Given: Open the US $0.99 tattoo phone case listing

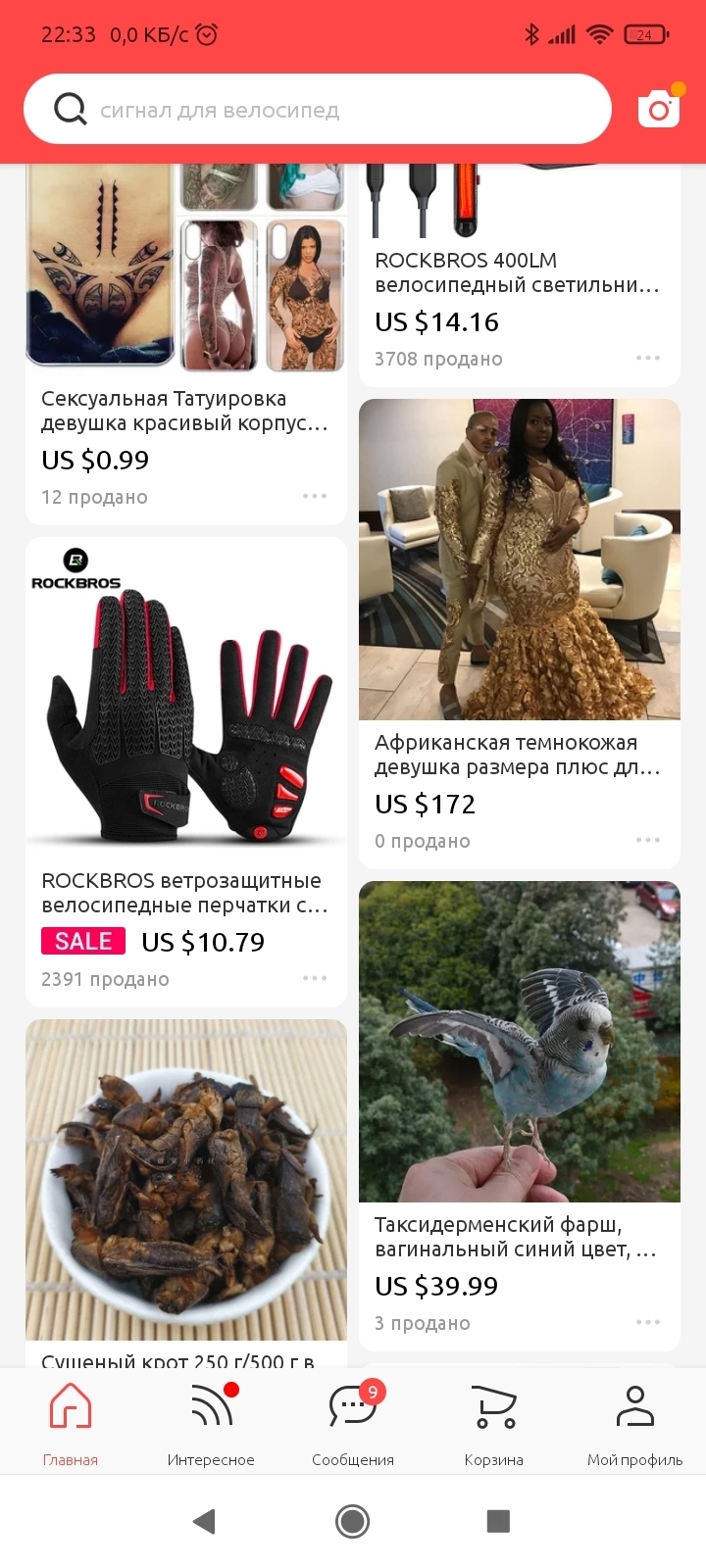Looking at the screenshot, I should click(x=185, y=265).
